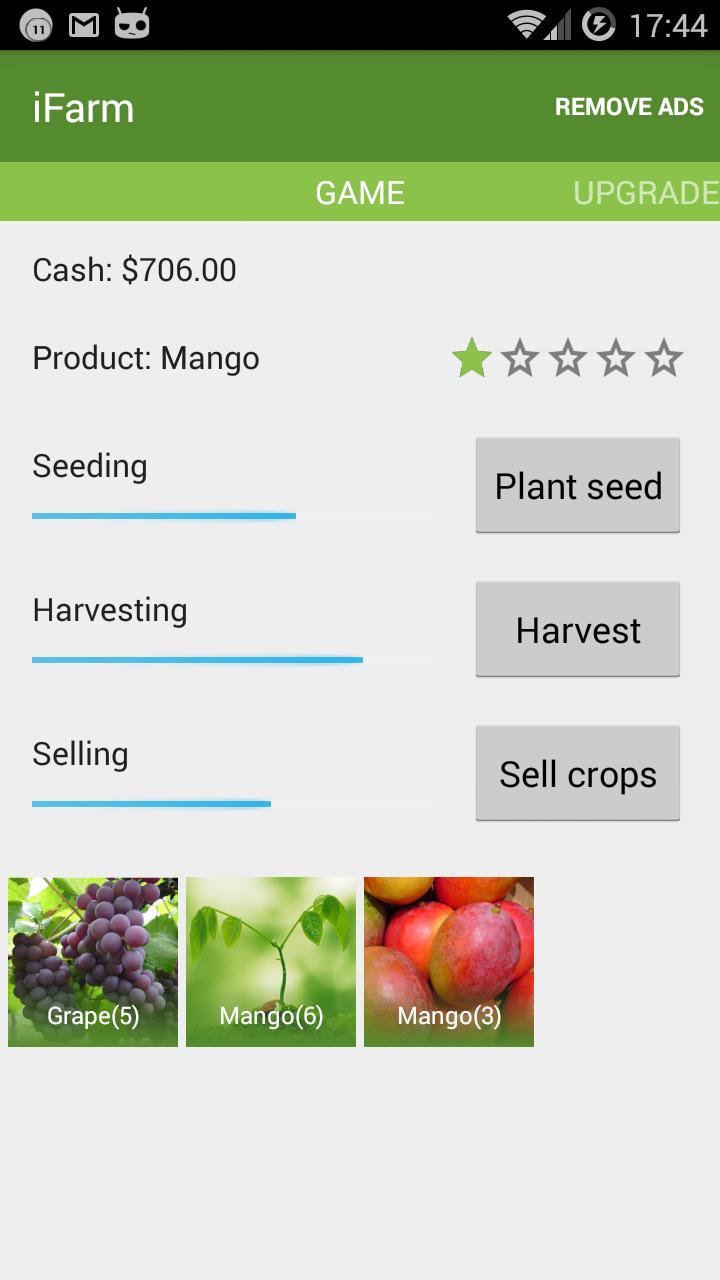Tap the Sell crops button
Viewport: 720px width, 1280px height.
(x=577, y=773)
